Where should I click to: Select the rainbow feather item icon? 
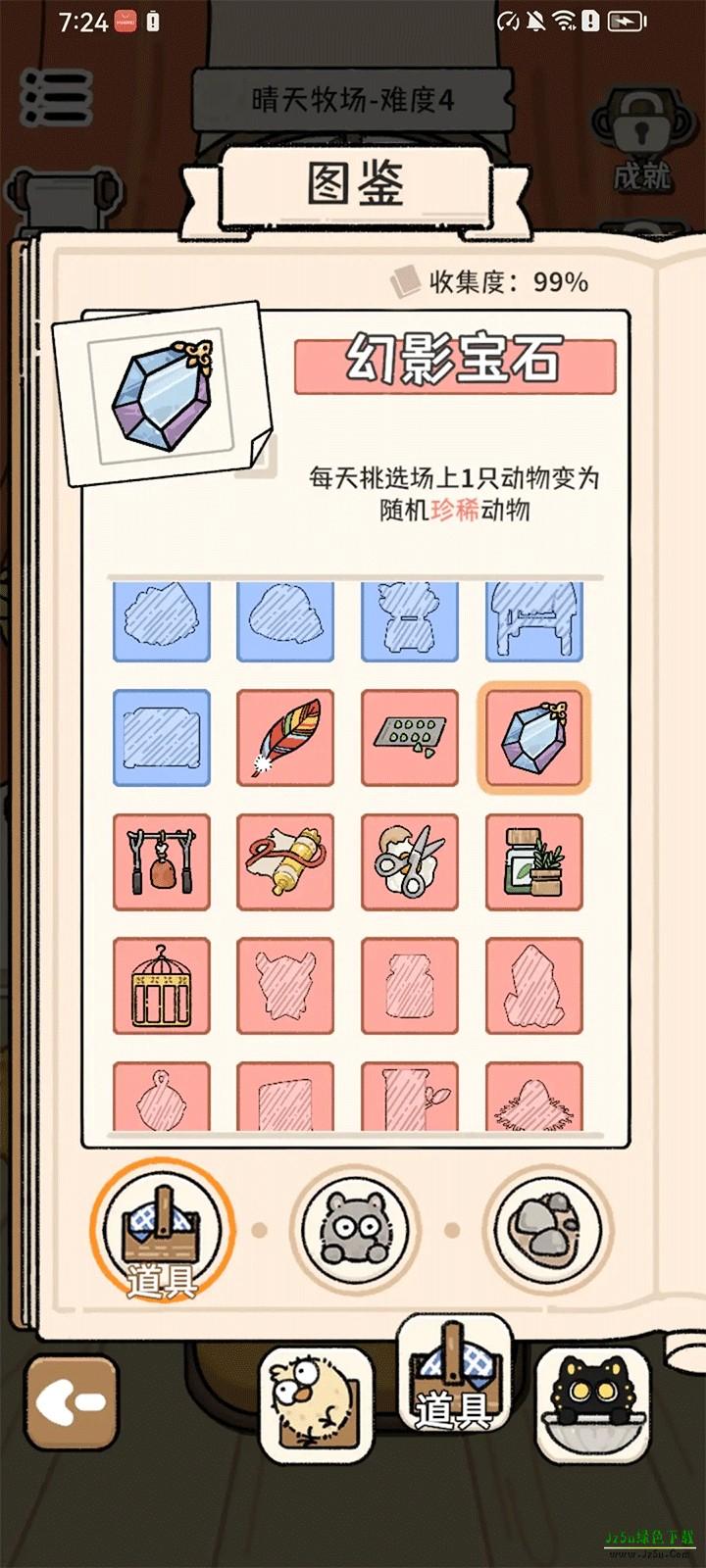coord(285,738)
